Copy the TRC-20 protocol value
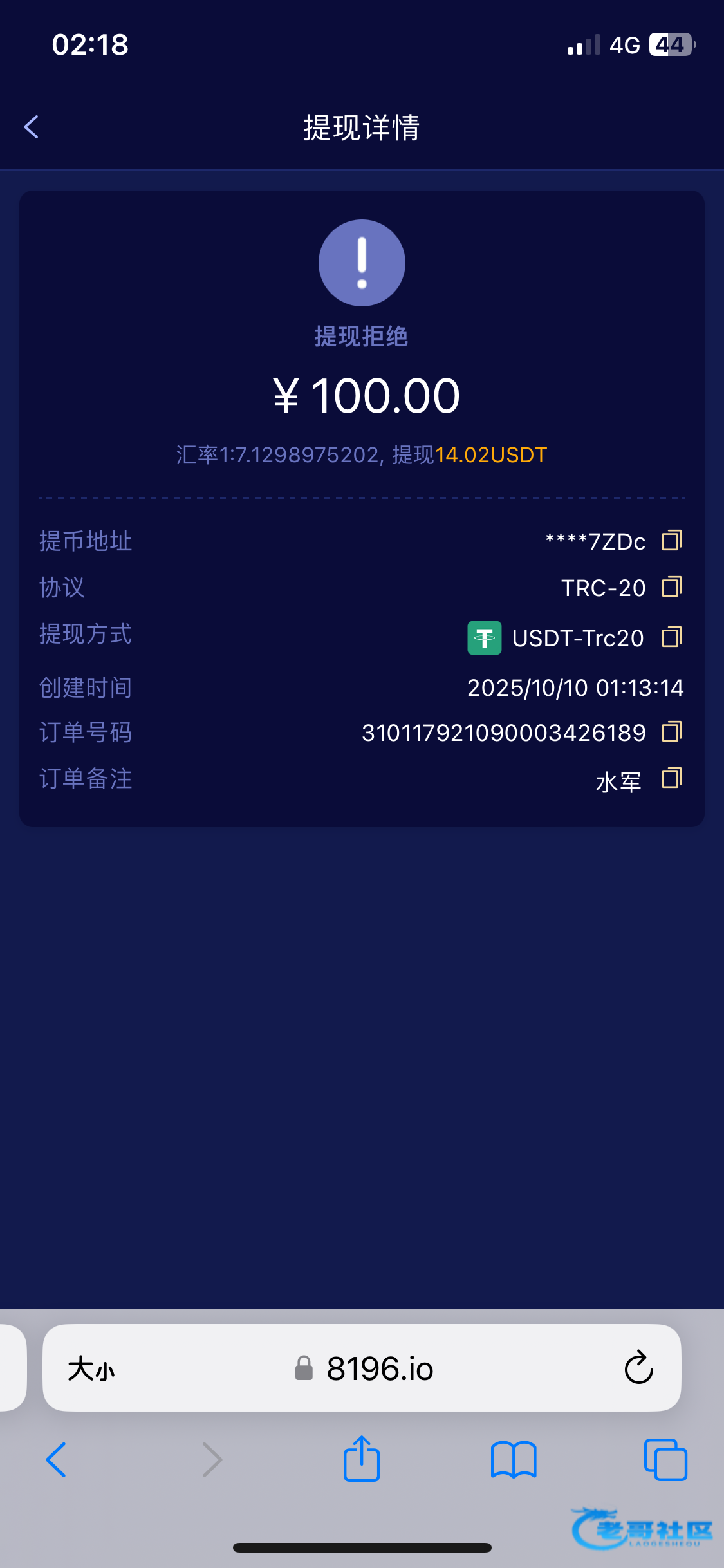This screenshot has width=724, height=1568. (671, 587)
